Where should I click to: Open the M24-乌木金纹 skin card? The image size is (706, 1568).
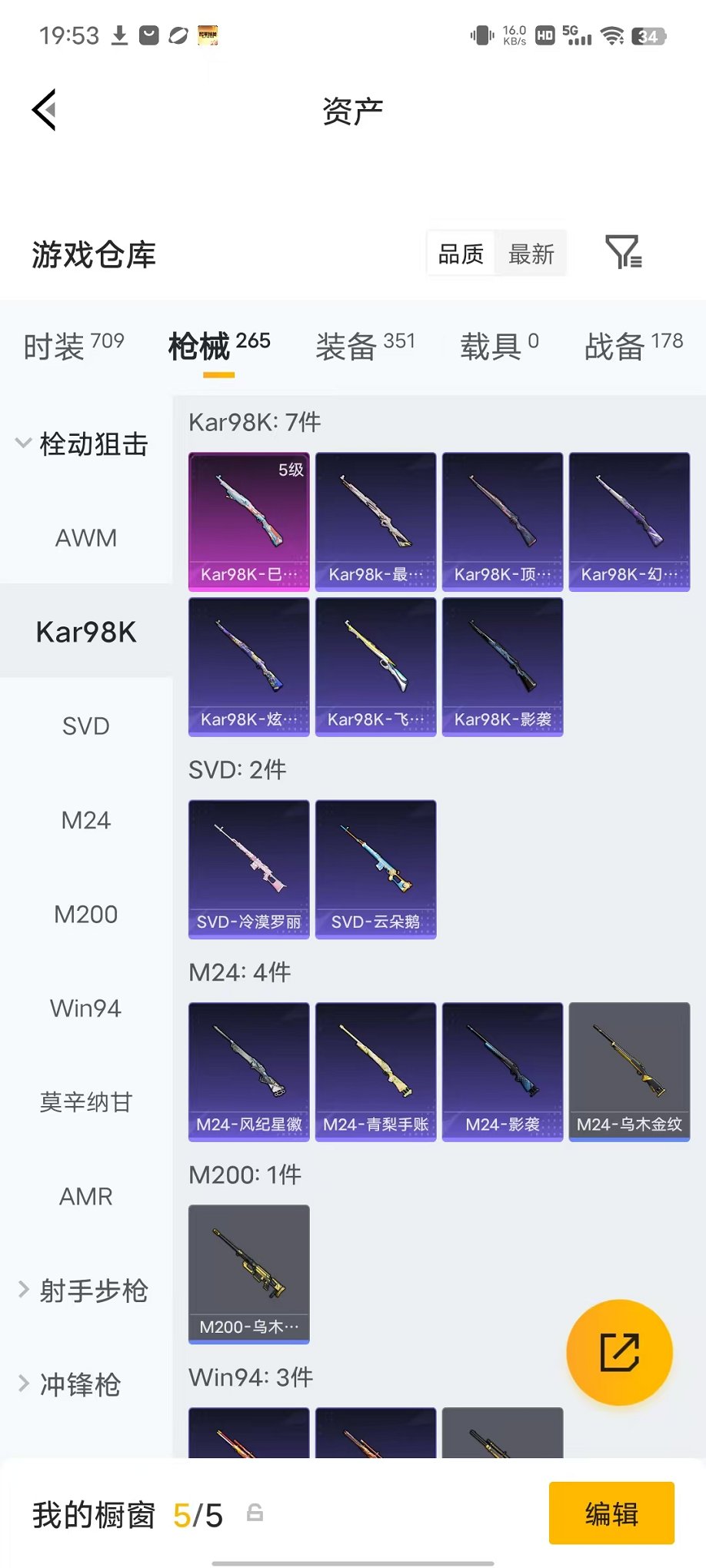(x=629, y=1071)
